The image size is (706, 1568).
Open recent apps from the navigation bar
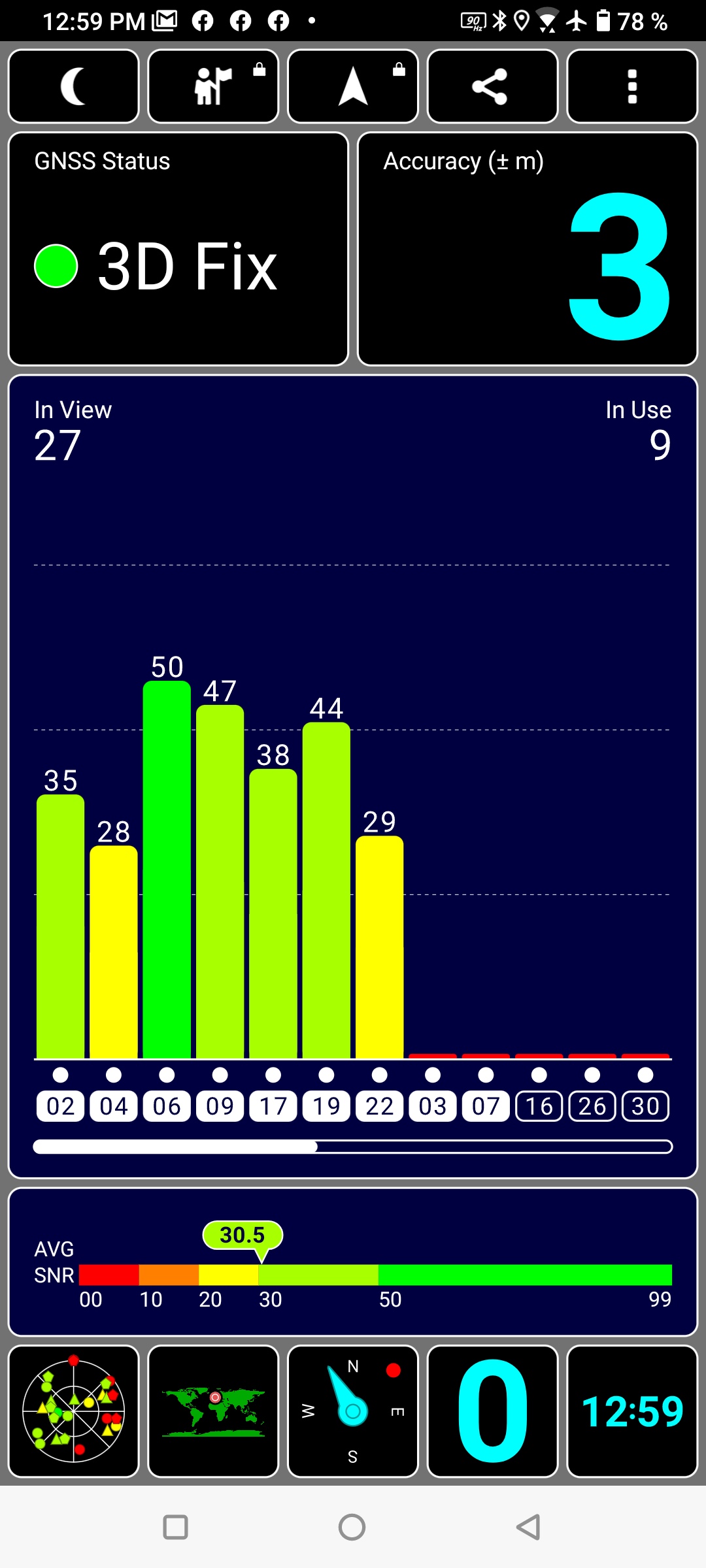[x=175, y=1527]
